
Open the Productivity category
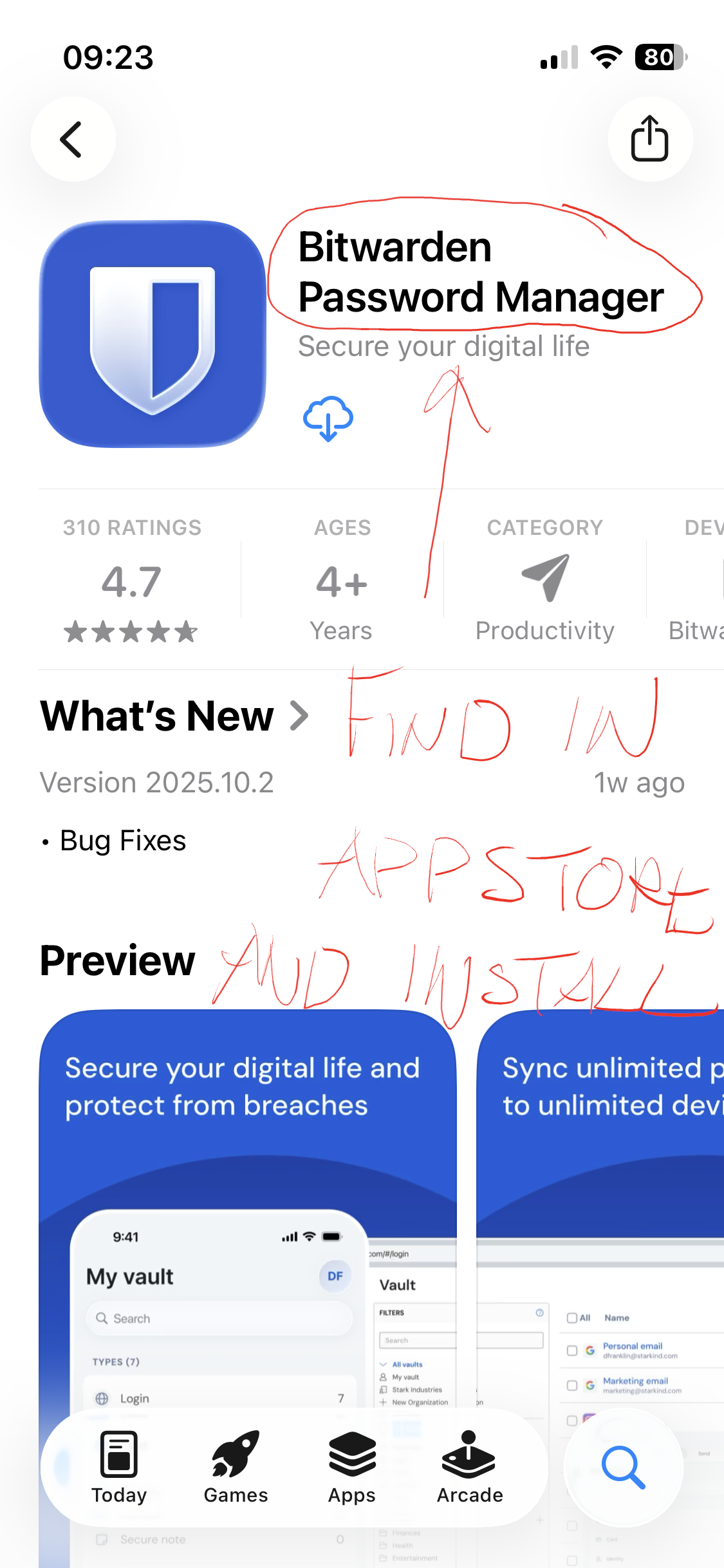(544, 579)
